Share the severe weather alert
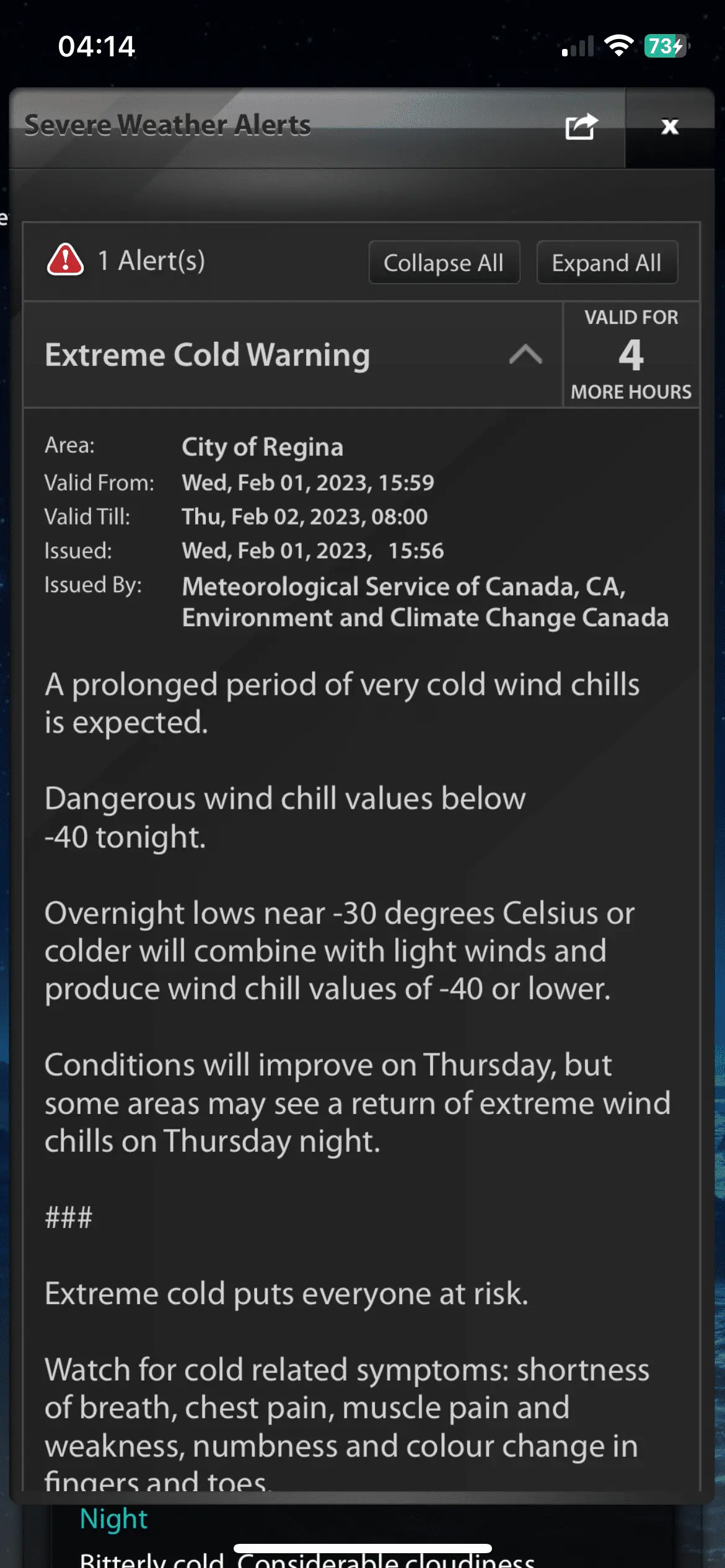The width and height of the screenshot is (725, 1568). coord(581,127)
